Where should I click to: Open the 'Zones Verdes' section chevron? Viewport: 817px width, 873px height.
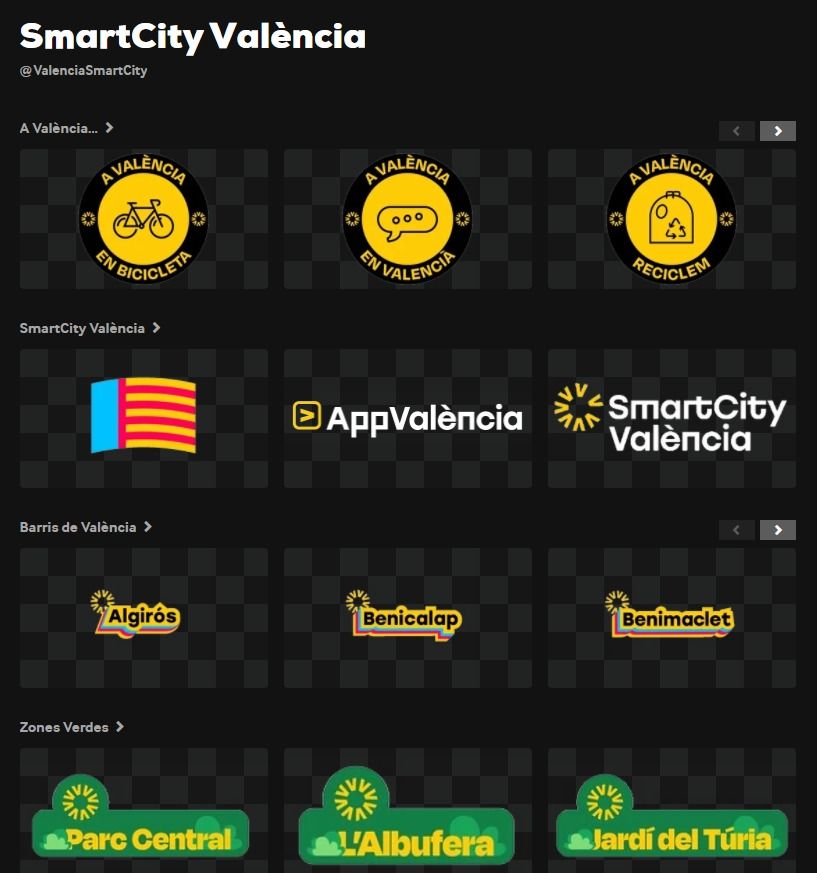point(121,728)
